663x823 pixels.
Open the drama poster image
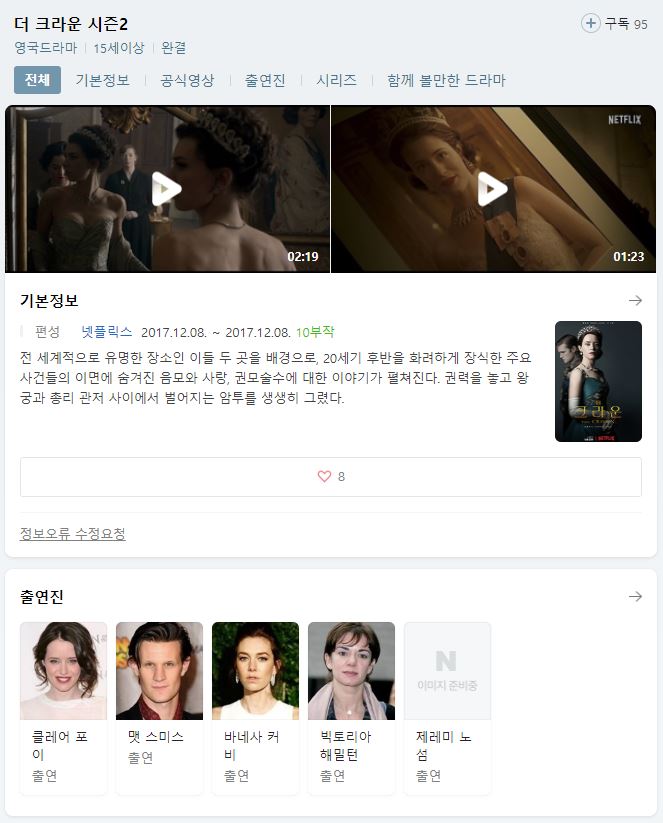[x=598, y=381]
